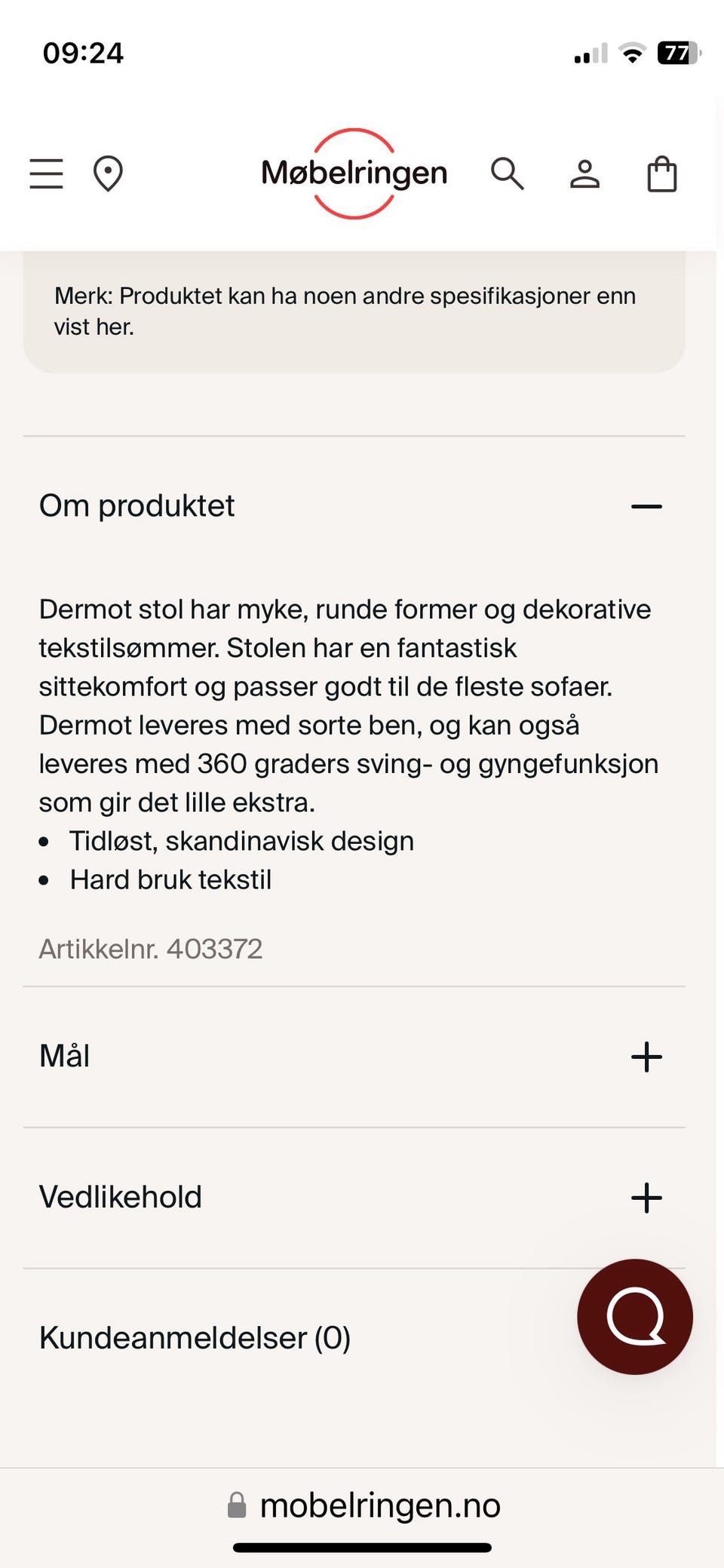Open the hamburger navigation menu

45,173
